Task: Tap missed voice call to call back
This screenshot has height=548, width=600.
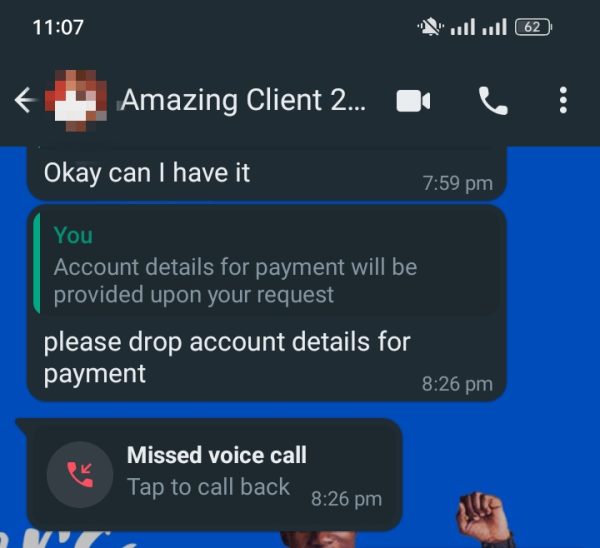Action: pyautogui.click(x=215, y=473)
